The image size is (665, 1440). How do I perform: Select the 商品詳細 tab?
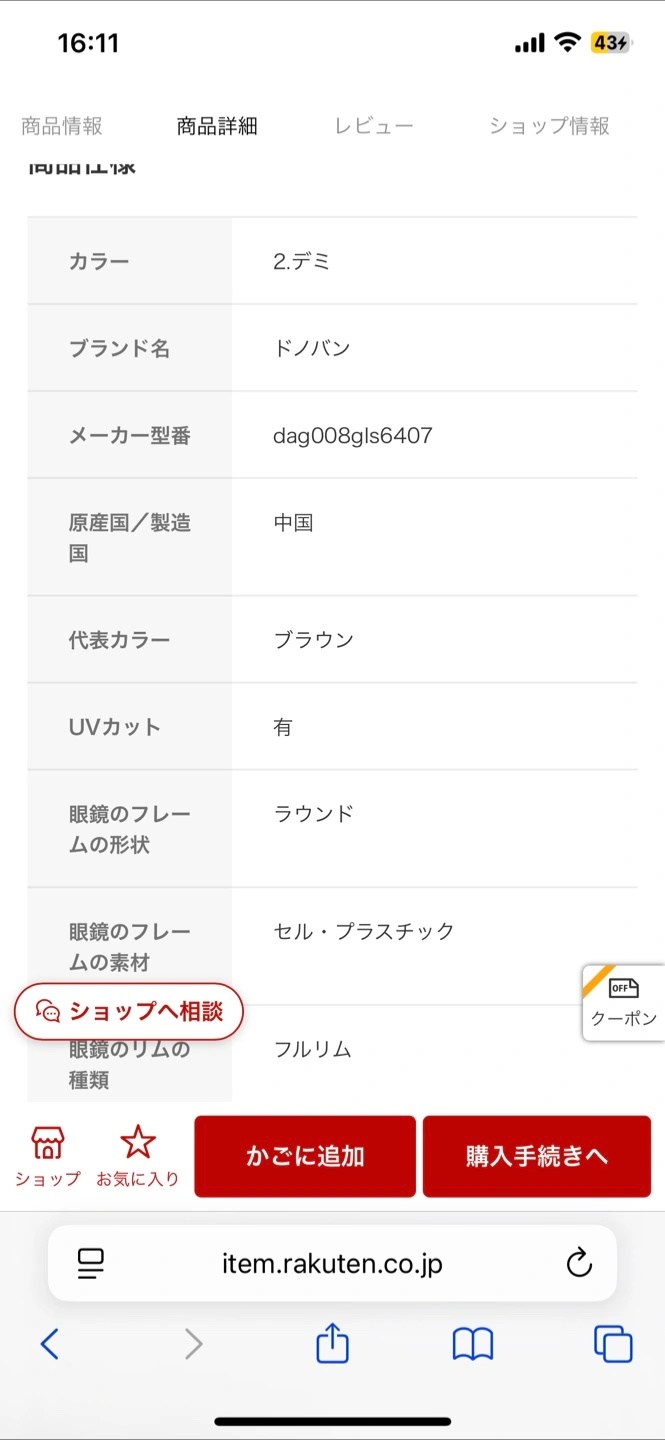click(x=217, y=126)
